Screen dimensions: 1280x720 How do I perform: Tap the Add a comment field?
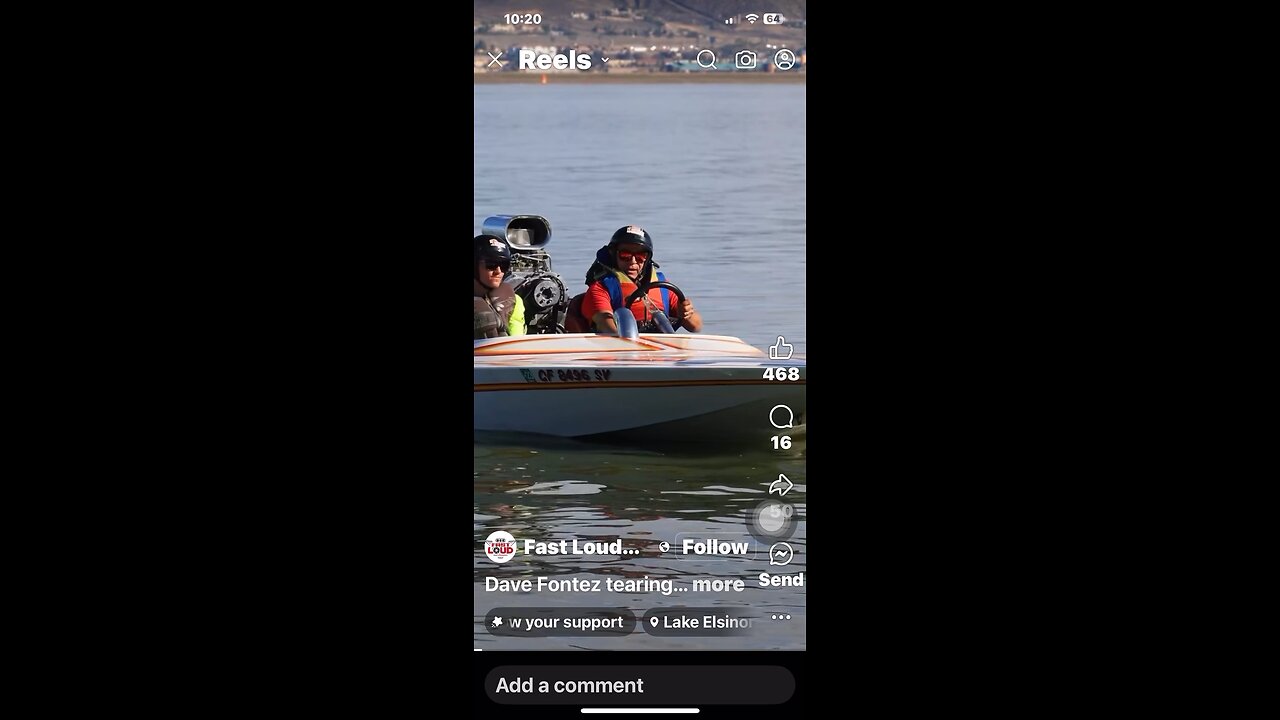(x=640, y=685)
